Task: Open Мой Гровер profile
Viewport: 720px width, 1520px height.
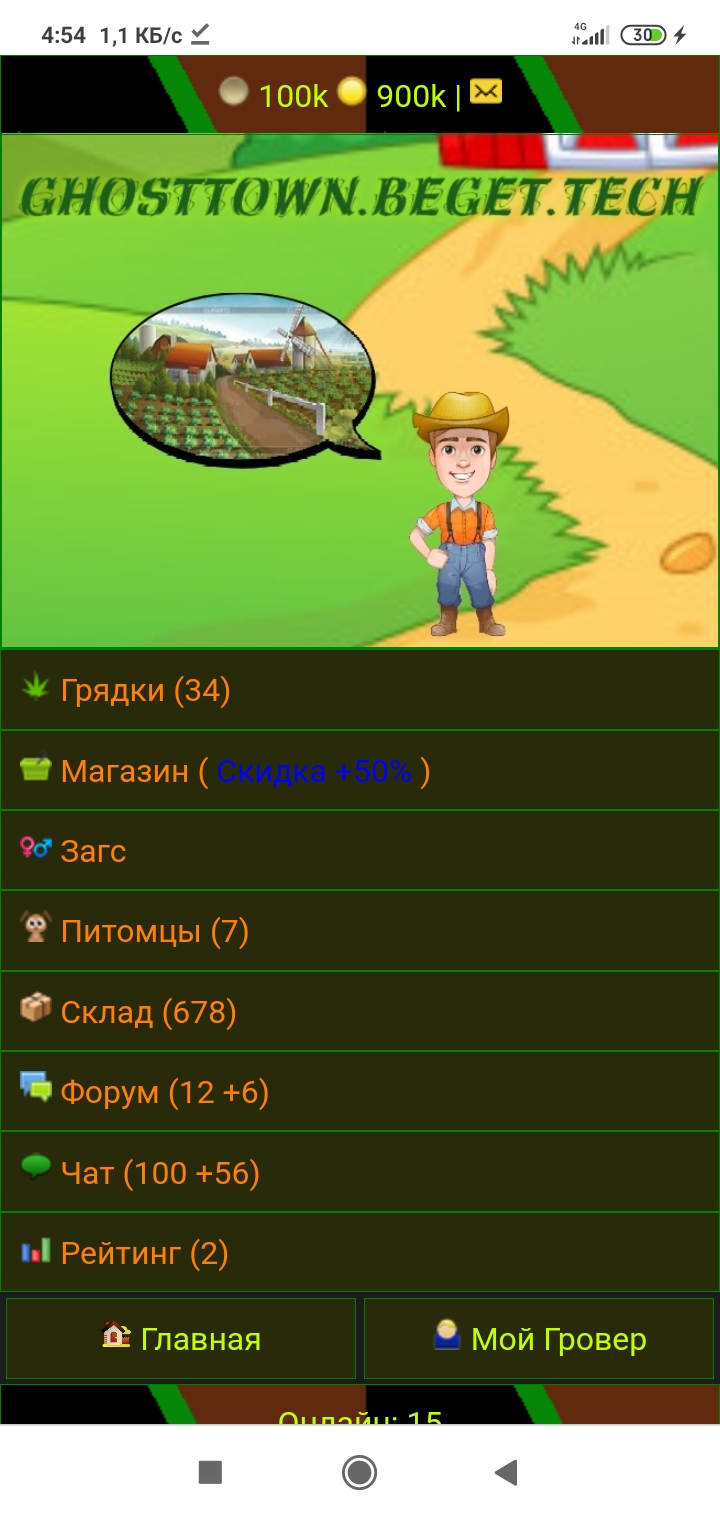Action: [x=539, y=1339]
